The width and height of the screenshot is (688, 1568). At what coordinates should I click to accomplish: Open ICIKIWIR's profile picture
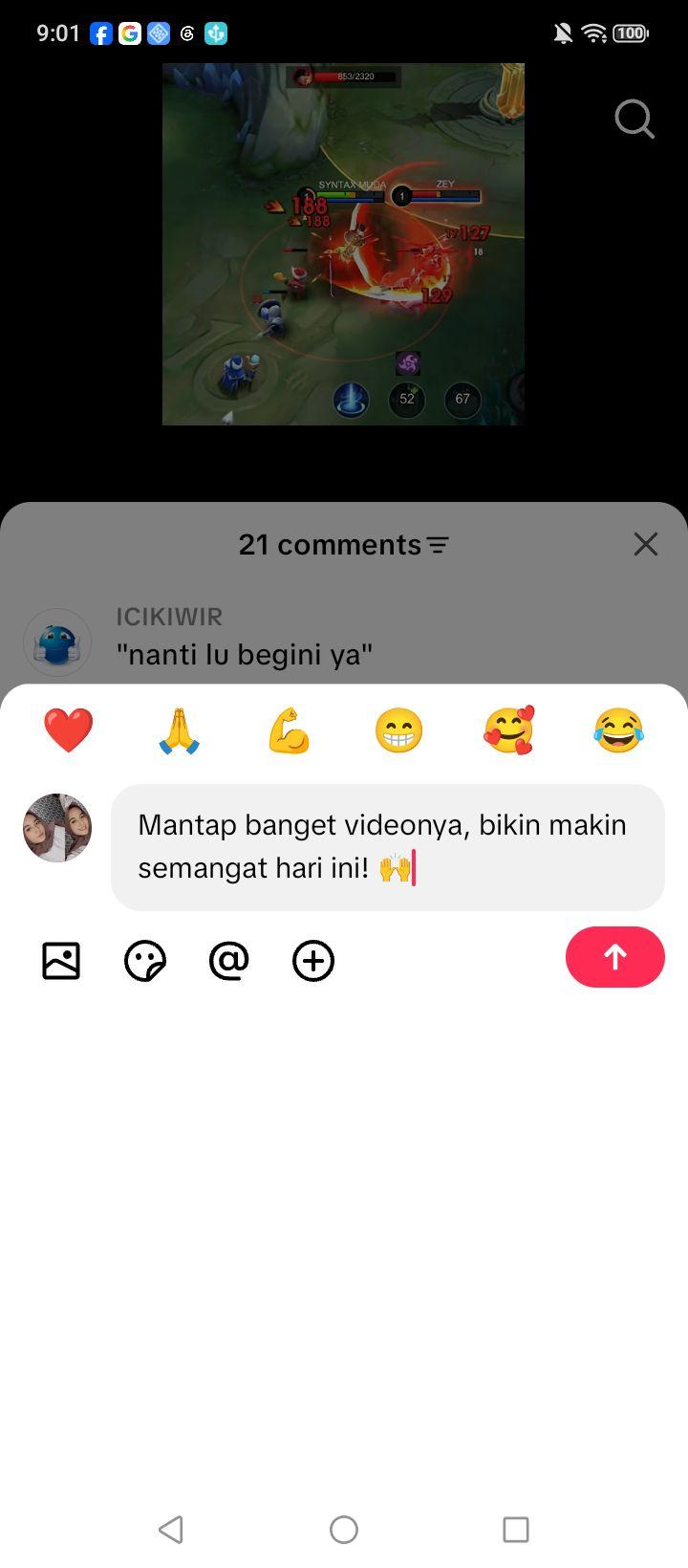[57, 642]
